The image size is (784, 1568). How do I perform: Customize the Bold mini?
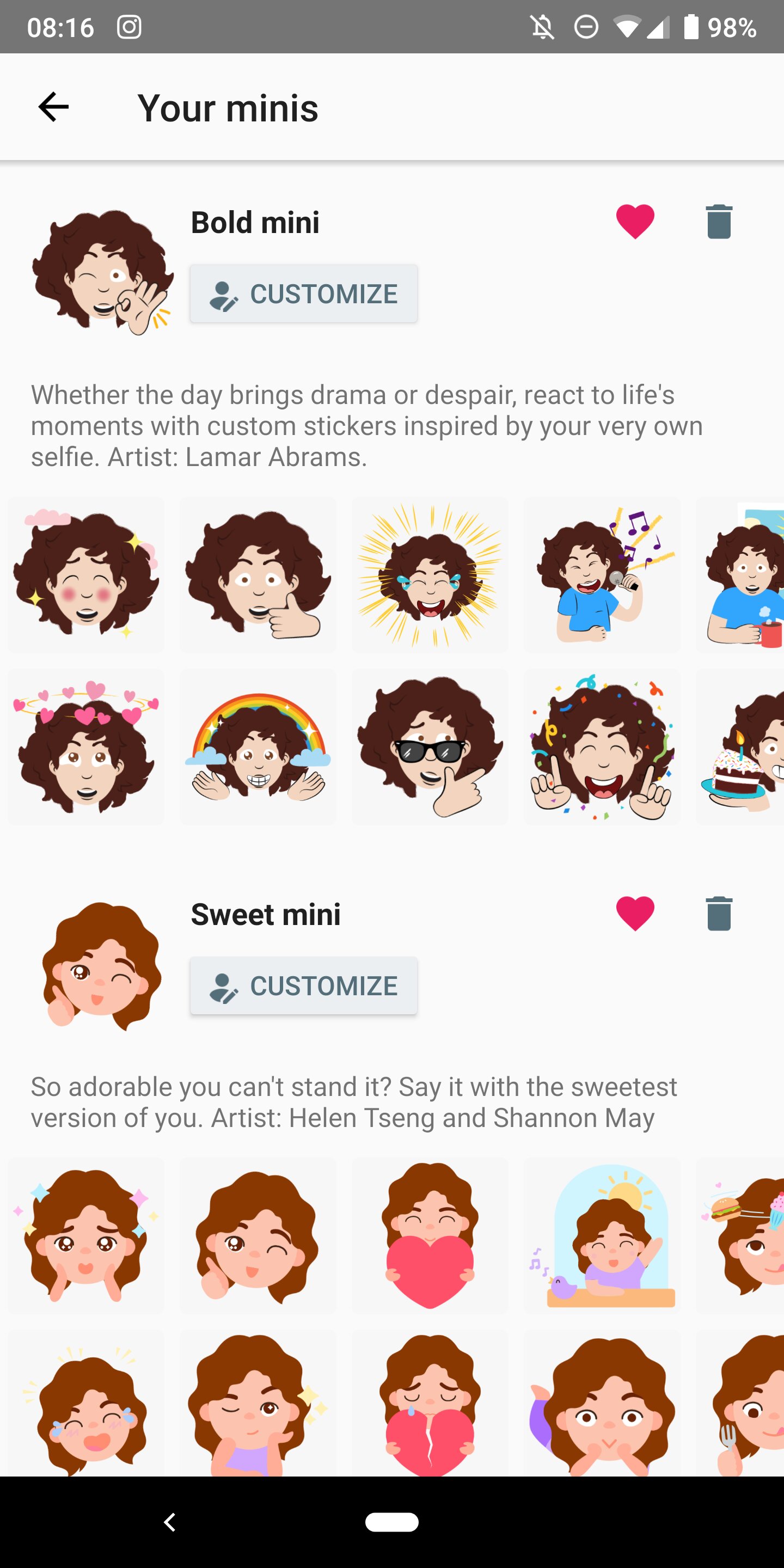coord(303,293)
